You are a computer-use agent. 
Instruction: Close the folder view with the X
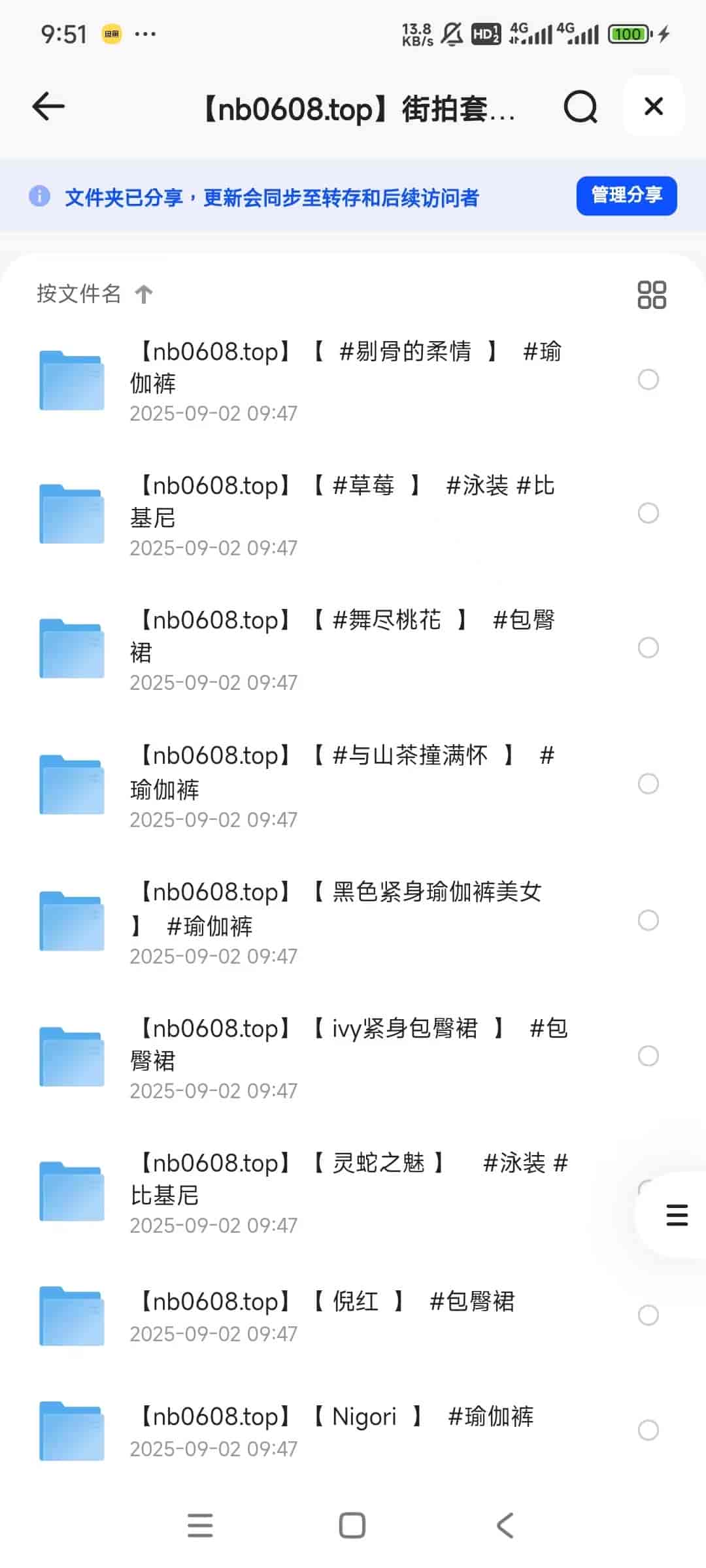click(653, 106)
